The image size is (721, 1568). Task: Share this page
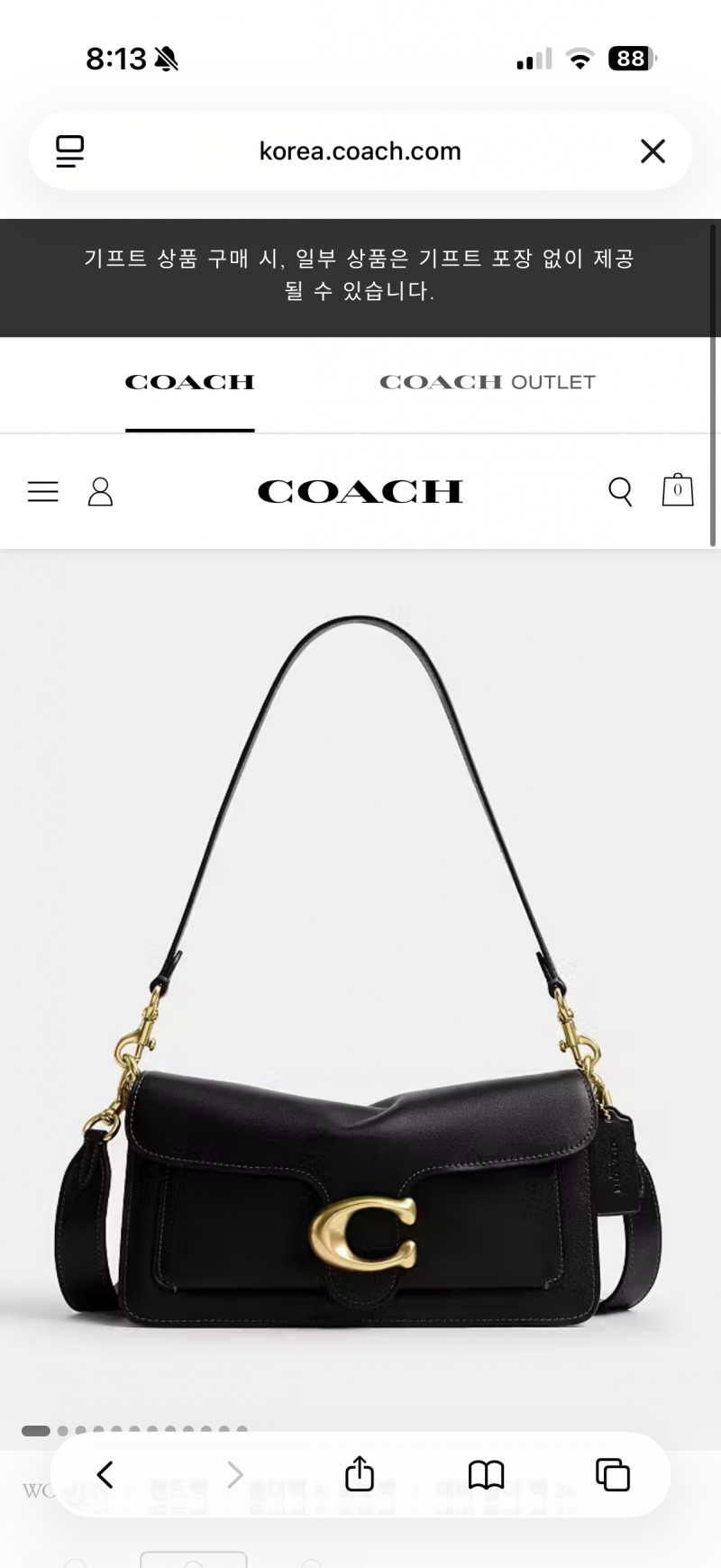[x=360, y=1474]
